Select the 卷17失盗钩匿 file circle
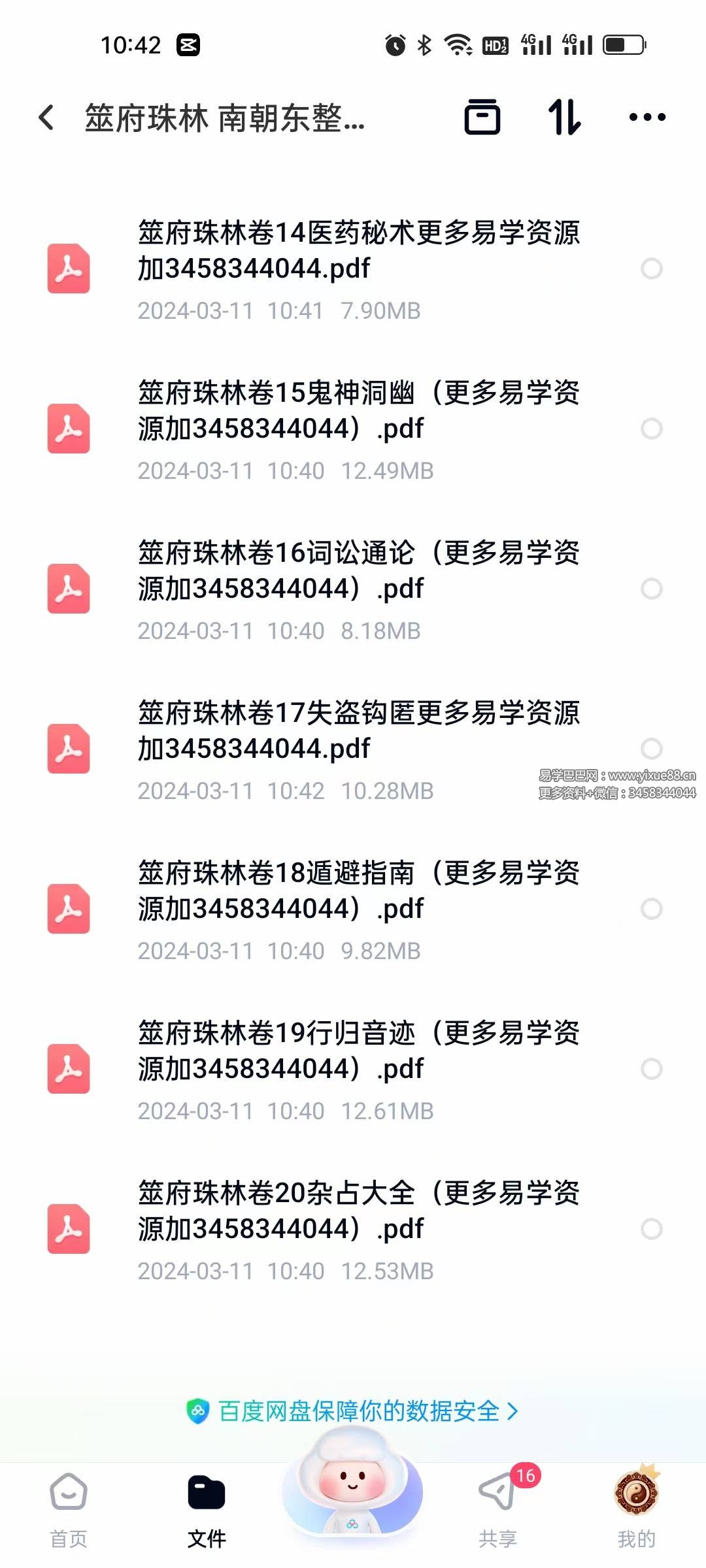This screenshot has width=706, height=1568. click(x=651, y=749)
